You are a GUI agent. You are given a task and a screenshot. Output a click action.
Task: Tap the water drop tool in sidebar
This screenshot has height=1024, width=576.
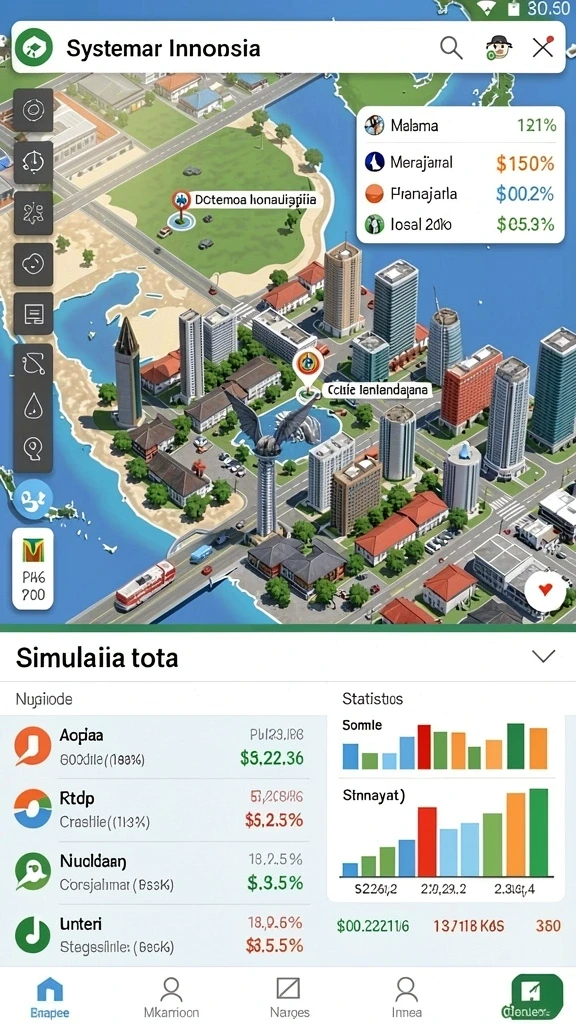33,407
